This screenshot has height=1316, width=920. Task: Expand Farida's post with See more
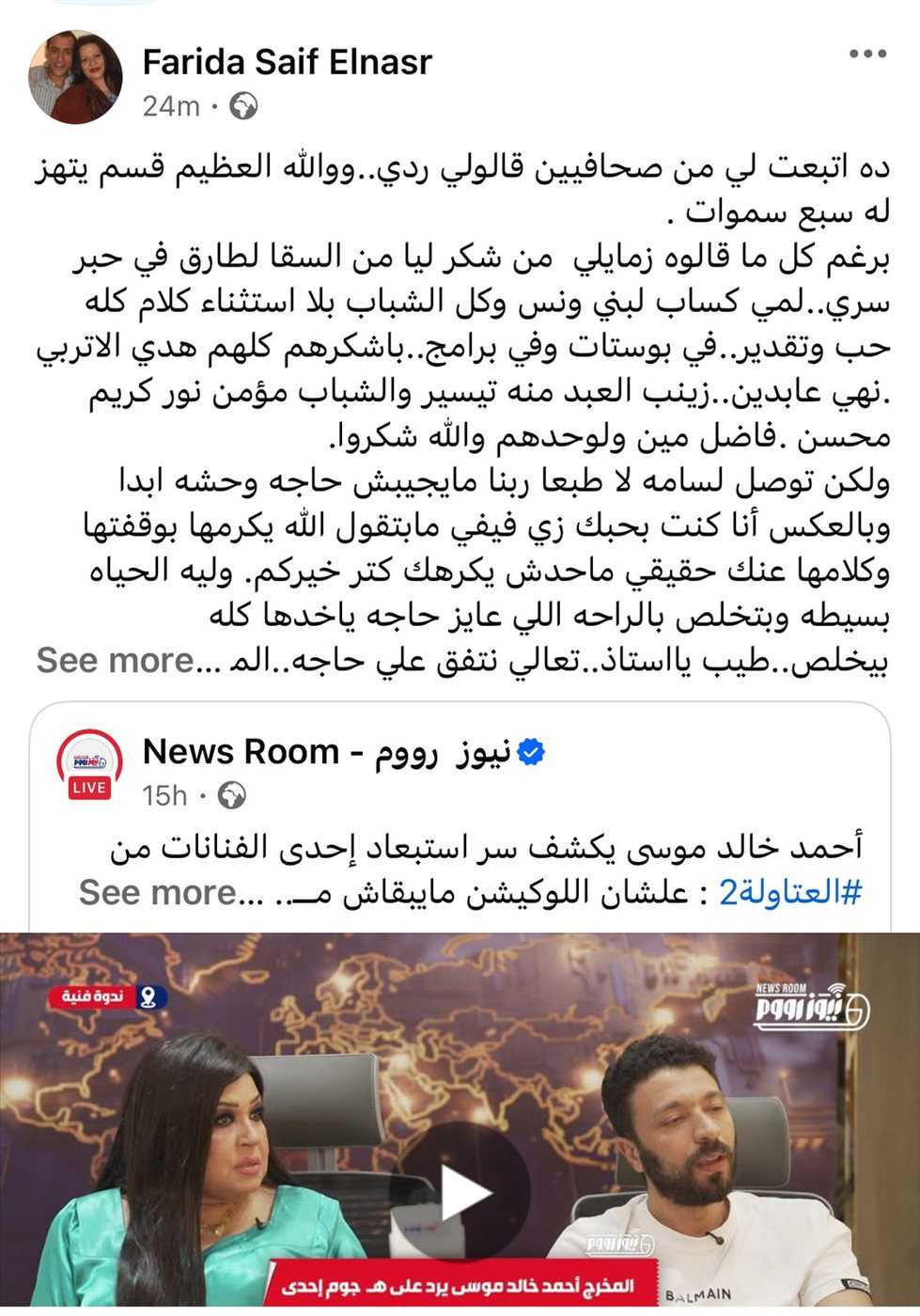(x=115, y=661)
